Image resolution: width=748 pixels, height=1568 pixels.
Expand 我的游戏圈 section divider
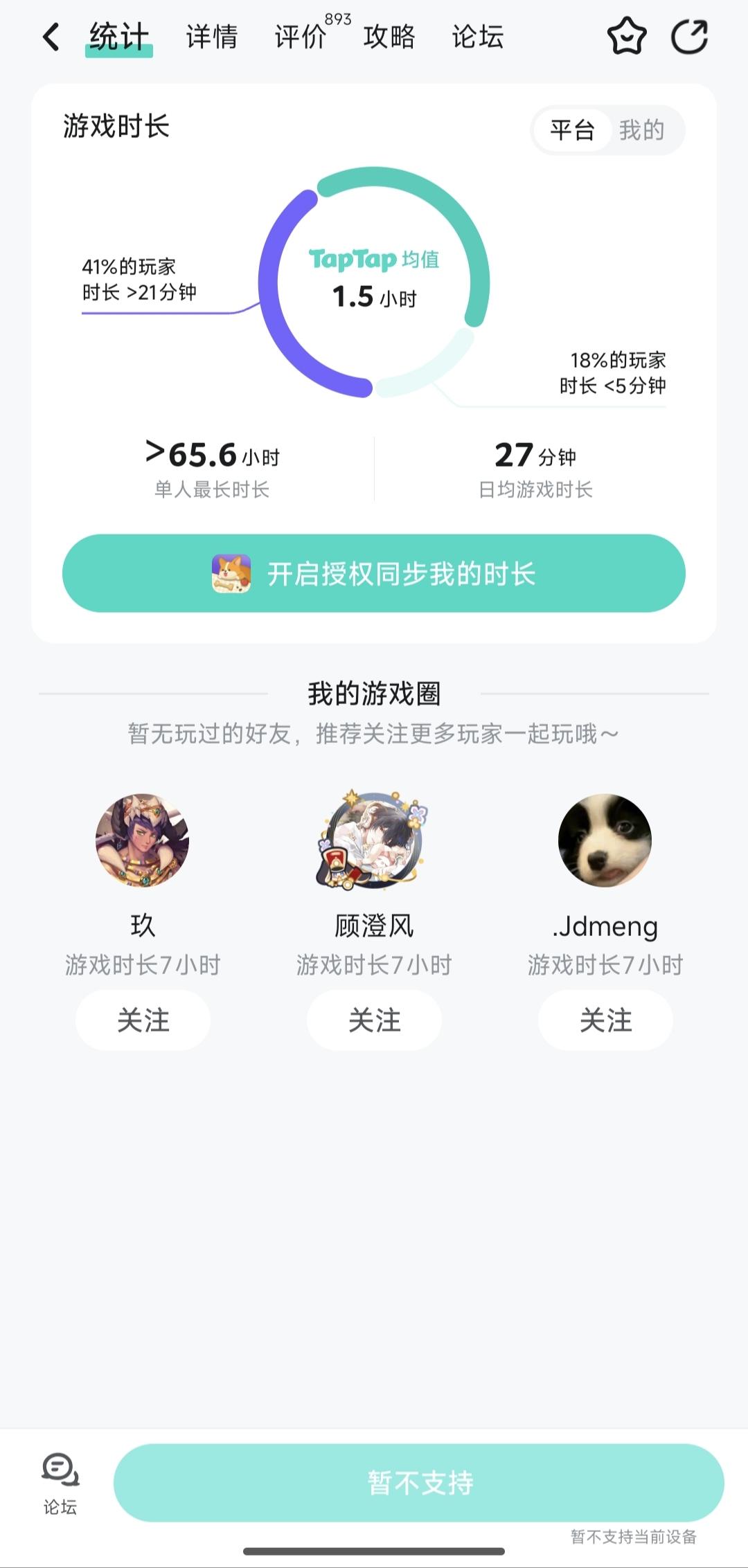pos(374,690)
